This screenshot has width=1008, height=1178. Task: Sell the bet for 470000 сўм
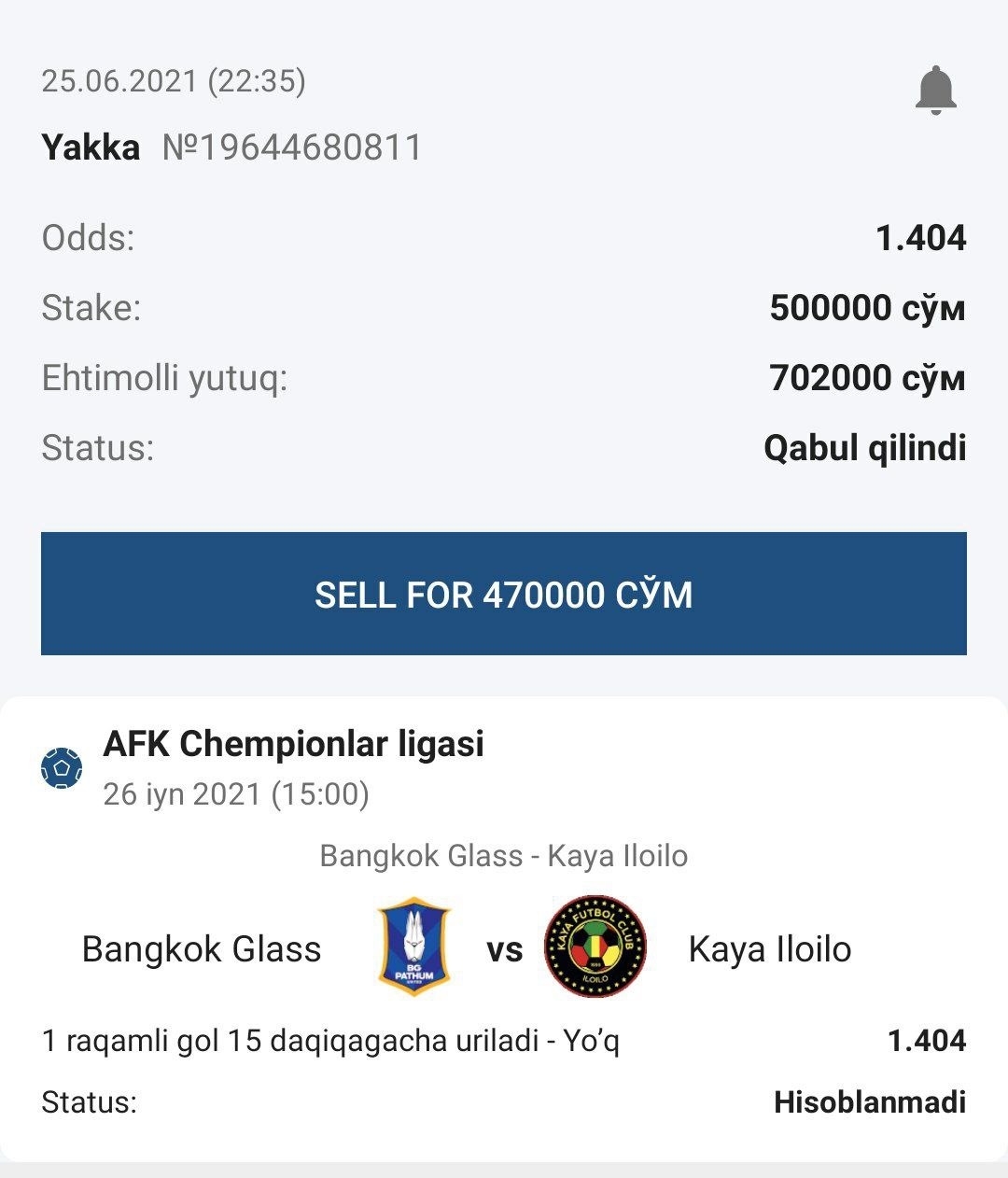pos(504,594)
